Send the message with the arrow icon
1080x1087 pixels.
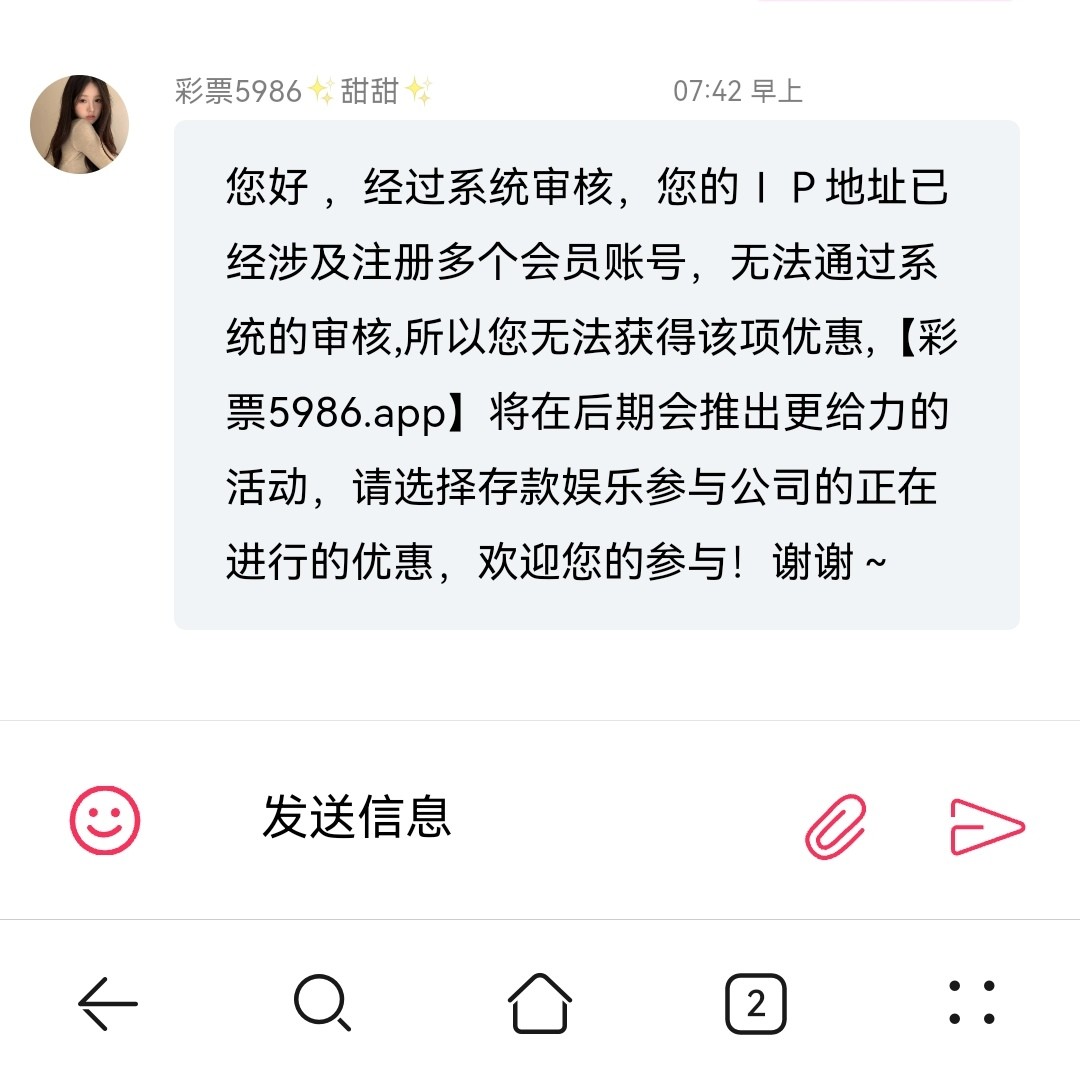[x=986, y=827]
